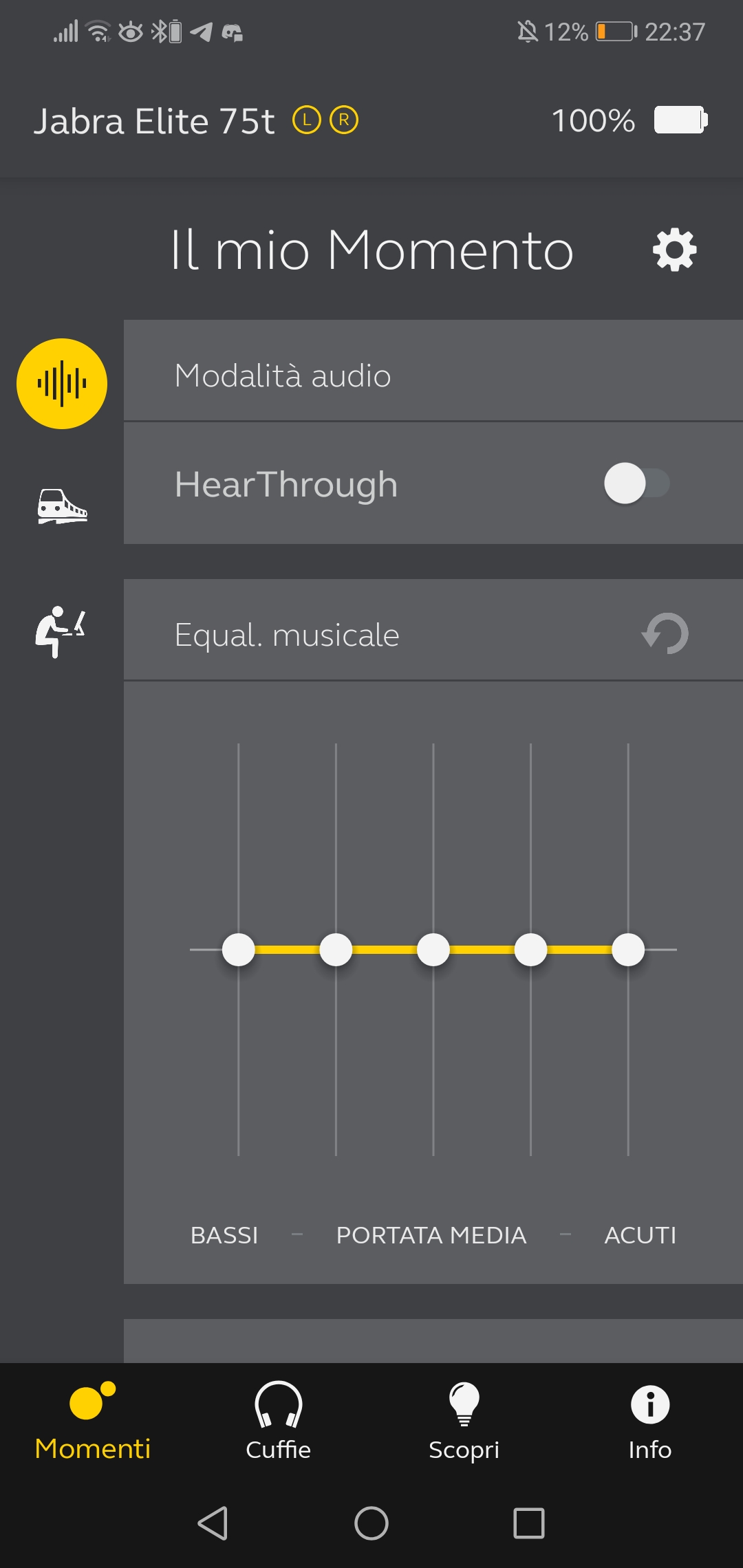Tap the PORTATA MEDIA equalizer slider handle
743x1568 pixels.
[x=433, y=950]
